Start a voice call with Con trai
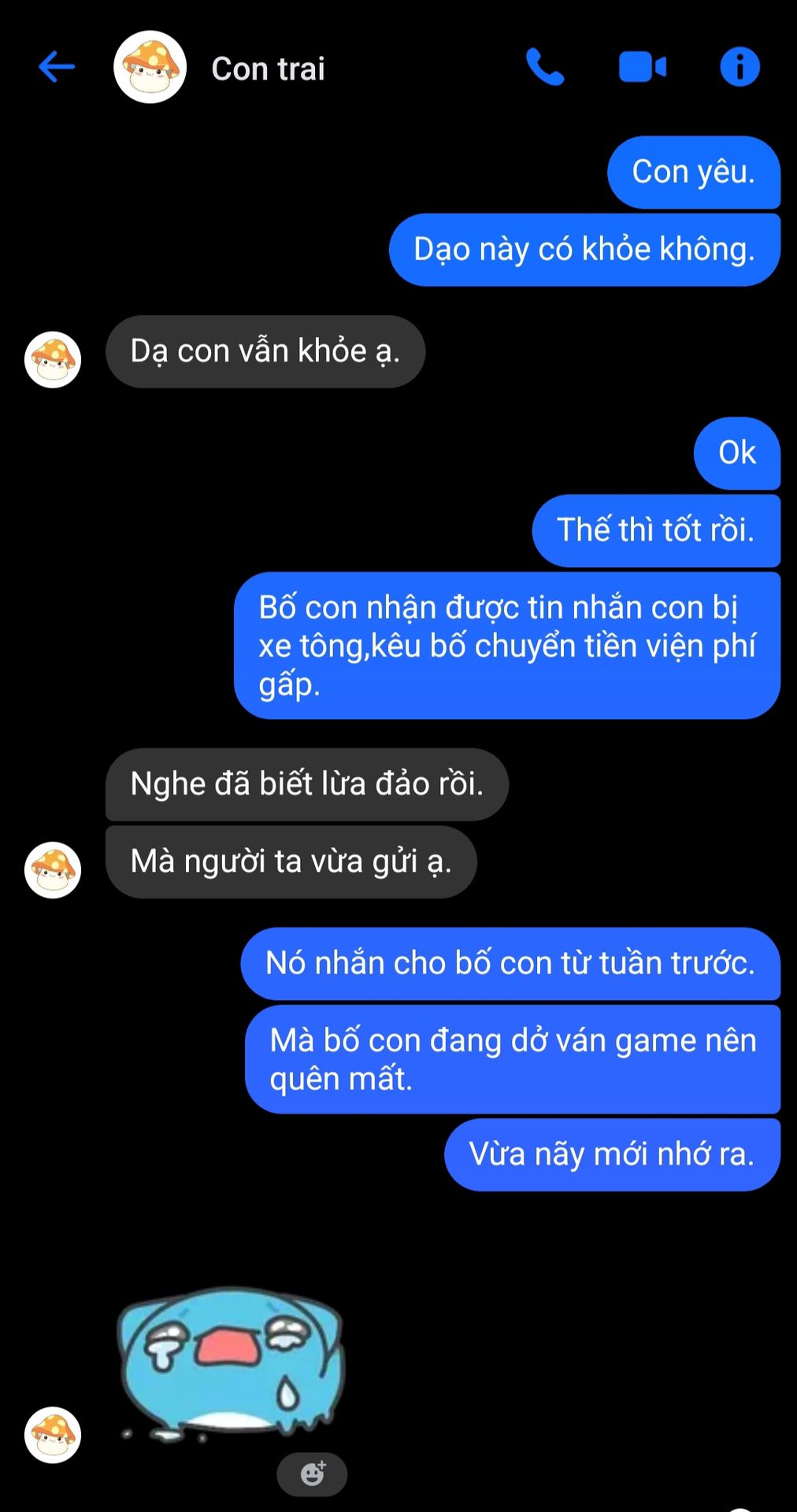 pyautogui.click(x=545, y=67)
